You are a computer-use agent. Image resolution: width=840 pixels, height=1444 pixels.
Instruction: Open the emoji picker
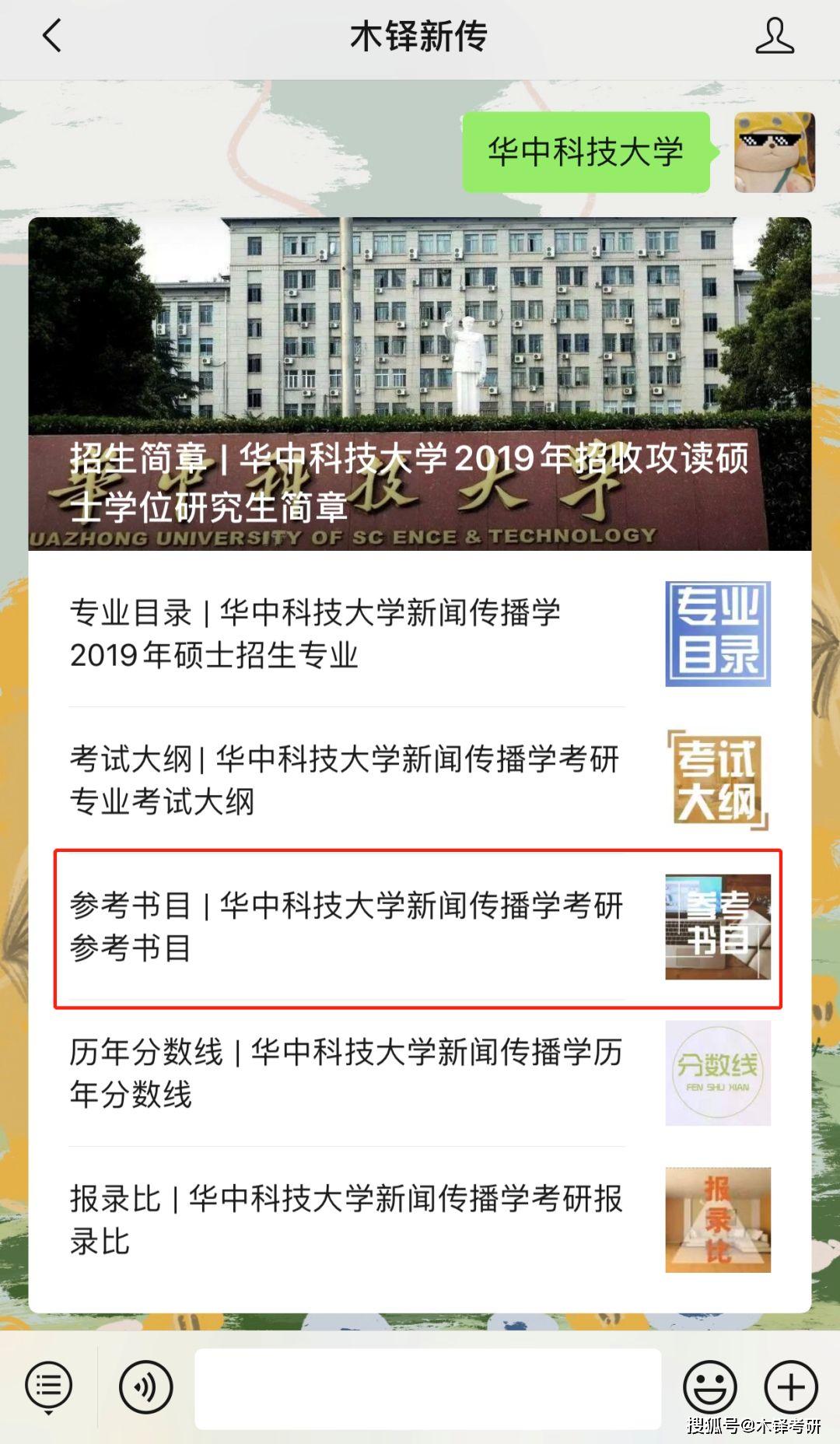(x=709, y=1386)
